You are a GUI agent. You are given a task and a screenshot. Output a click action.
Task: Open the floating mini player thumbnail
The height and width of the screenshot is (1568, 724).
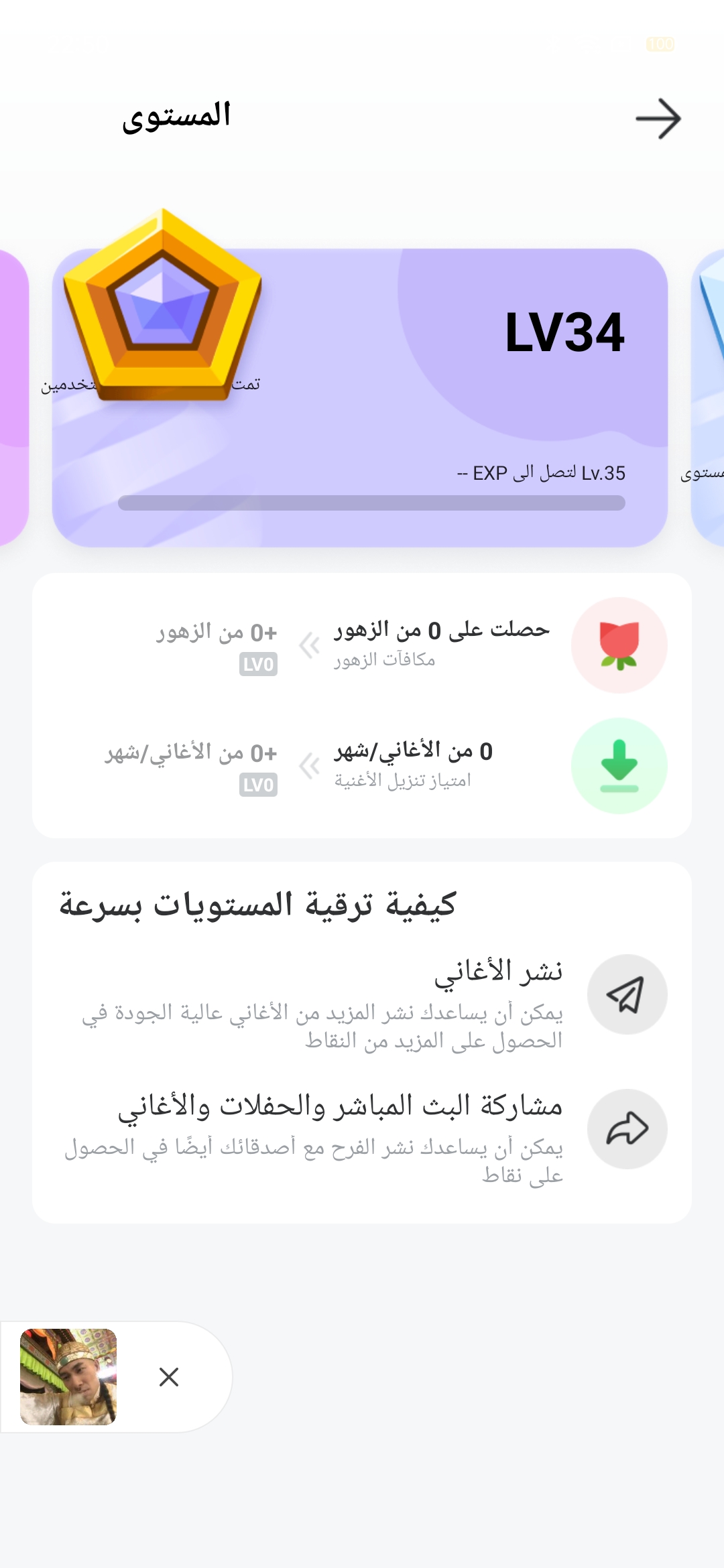click(68, 1376)
